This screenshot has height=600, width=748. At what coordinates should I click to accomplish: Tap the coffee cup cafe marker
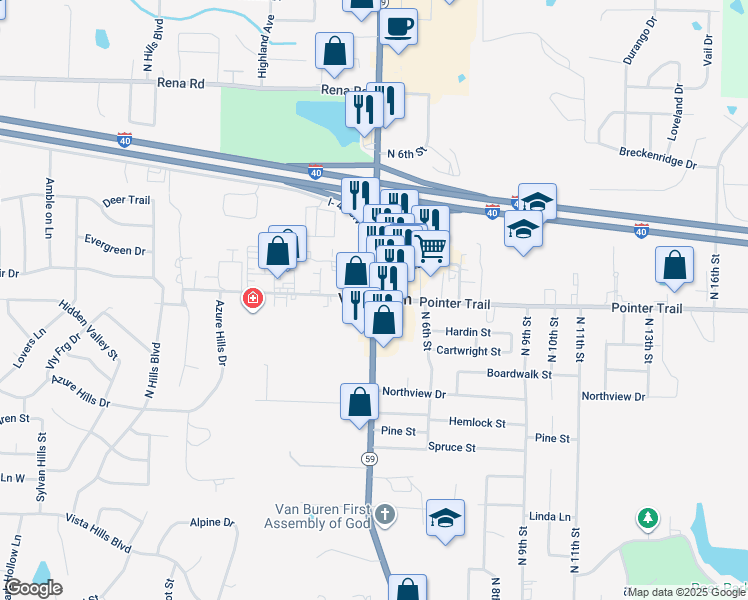click(x=399, y=28)
